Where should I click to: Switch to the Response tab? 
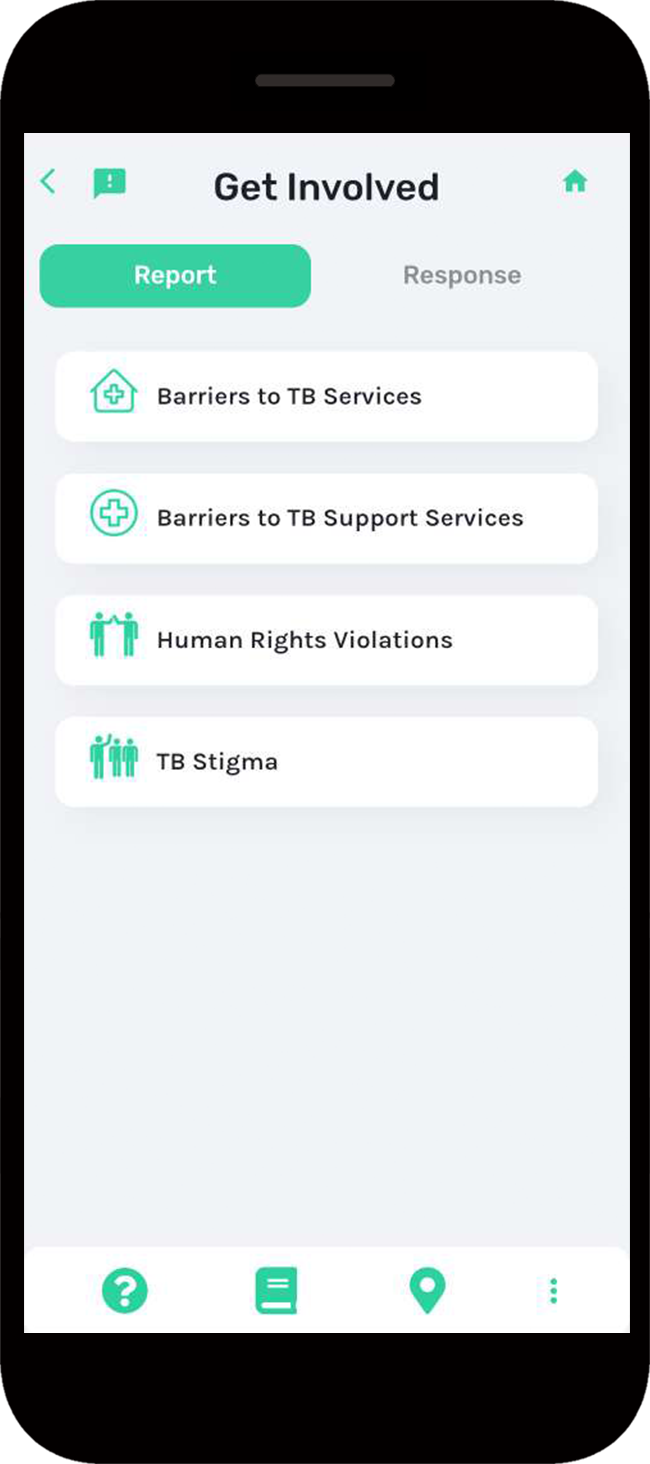[x=461, y=276]
